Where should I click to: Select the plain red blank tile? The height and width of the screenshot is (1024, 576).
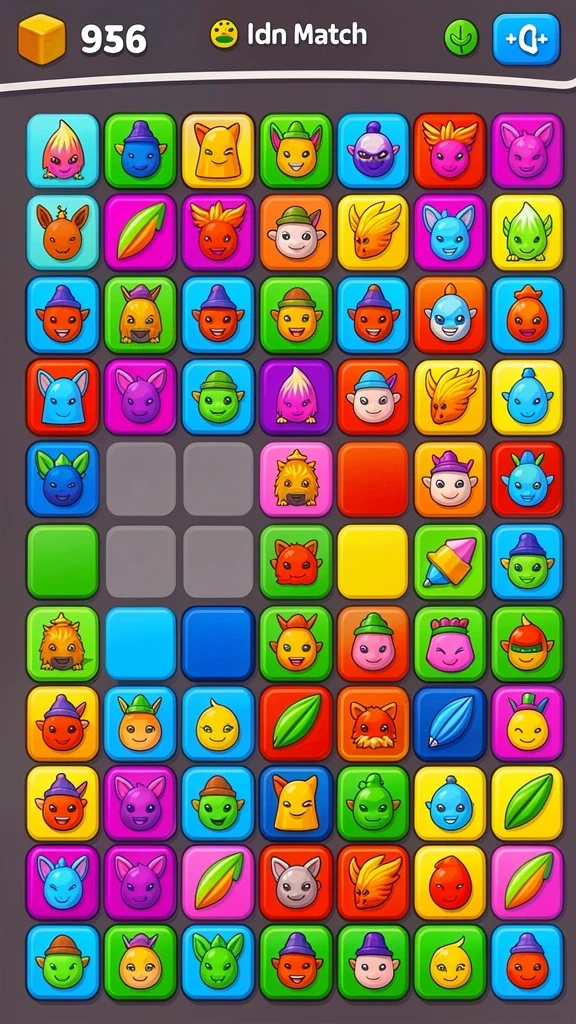(x=373, y=479)
